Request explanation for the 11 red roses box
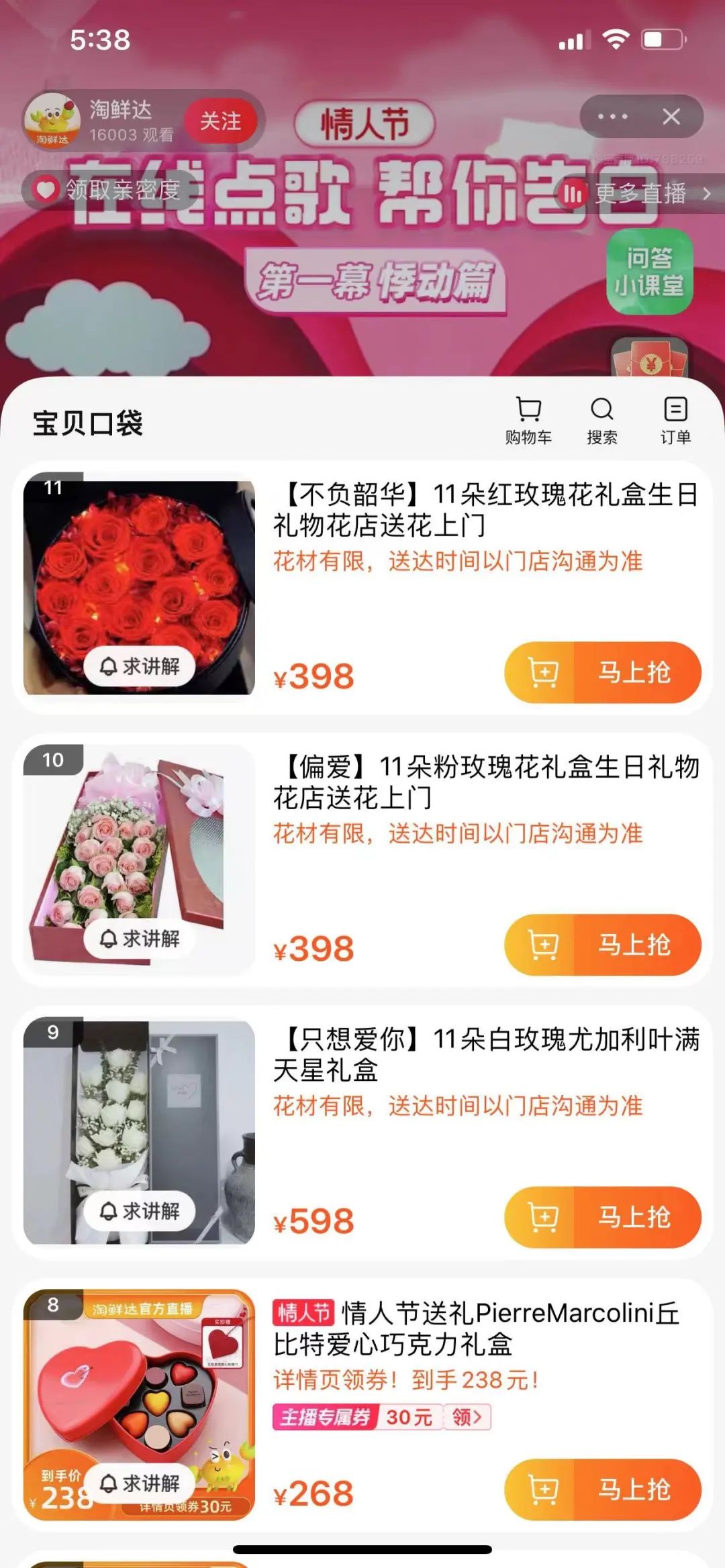This screenshot has height=1568, width=725. [x=140, y=666]
